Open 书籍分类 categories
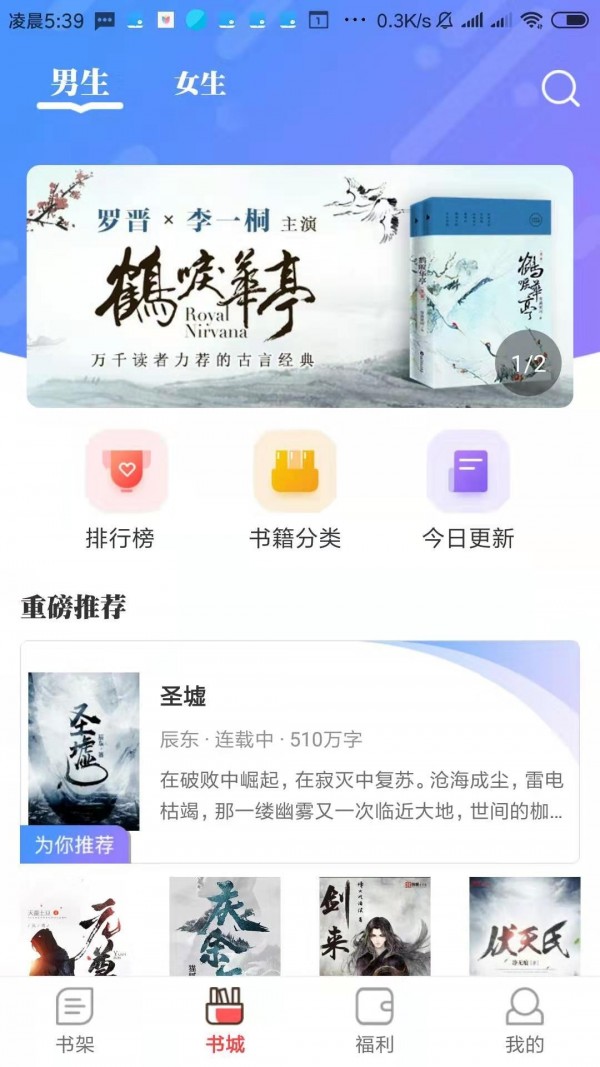 [x=295, y=491]
